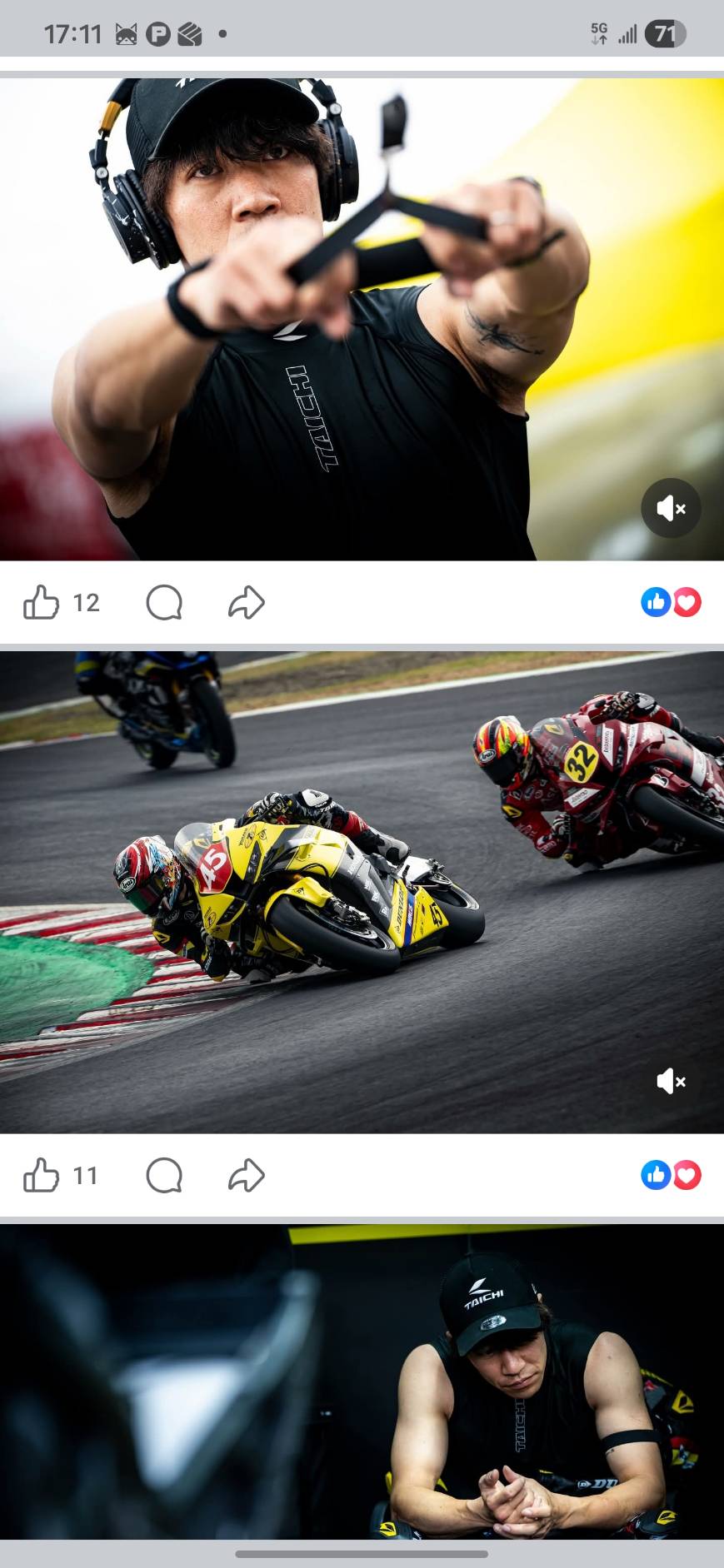Screen dimensions: 724x1568
Task: View reactions on the 11-like post
Action: [x=671, y=1175]
